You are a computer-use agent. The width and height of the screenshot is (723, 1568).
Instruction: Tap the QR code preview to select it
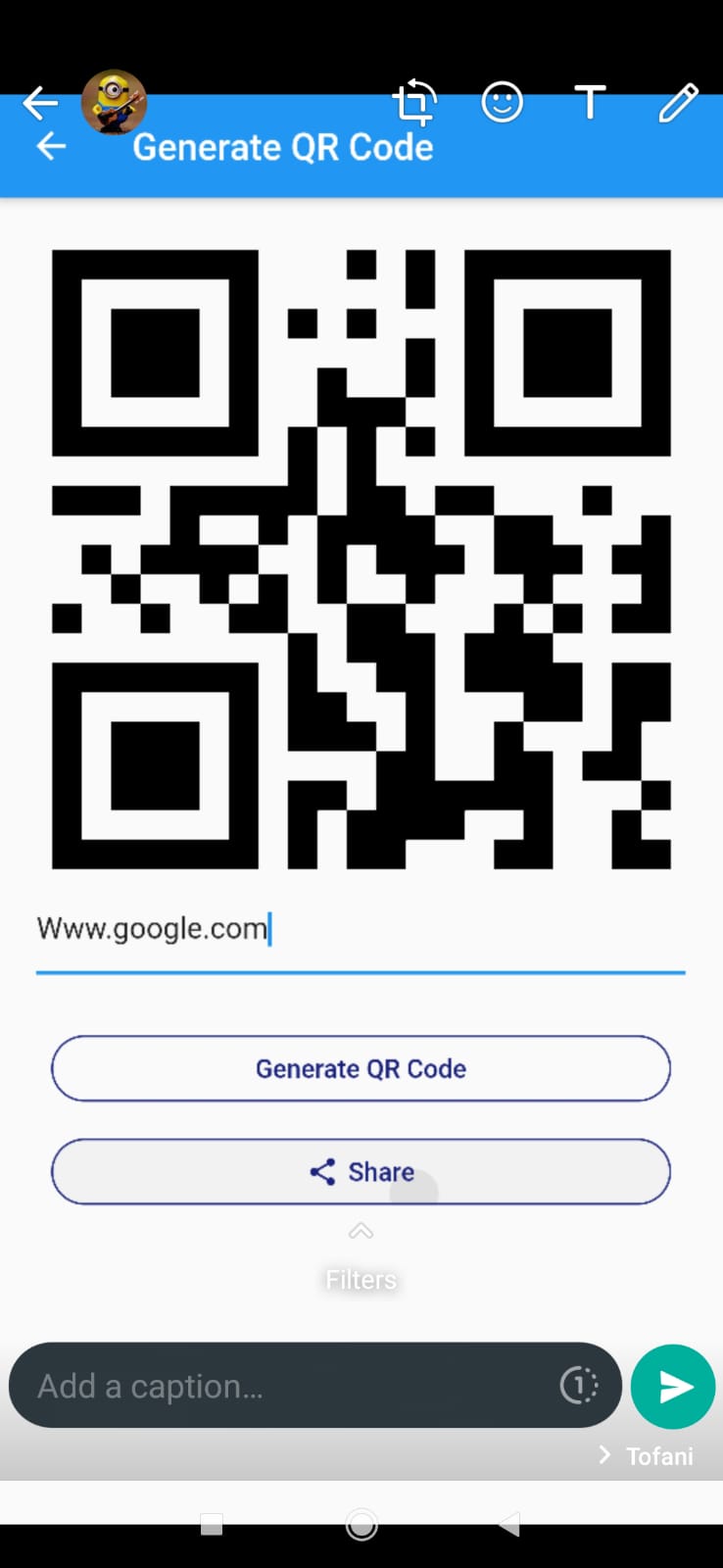(x=361, y=559)
